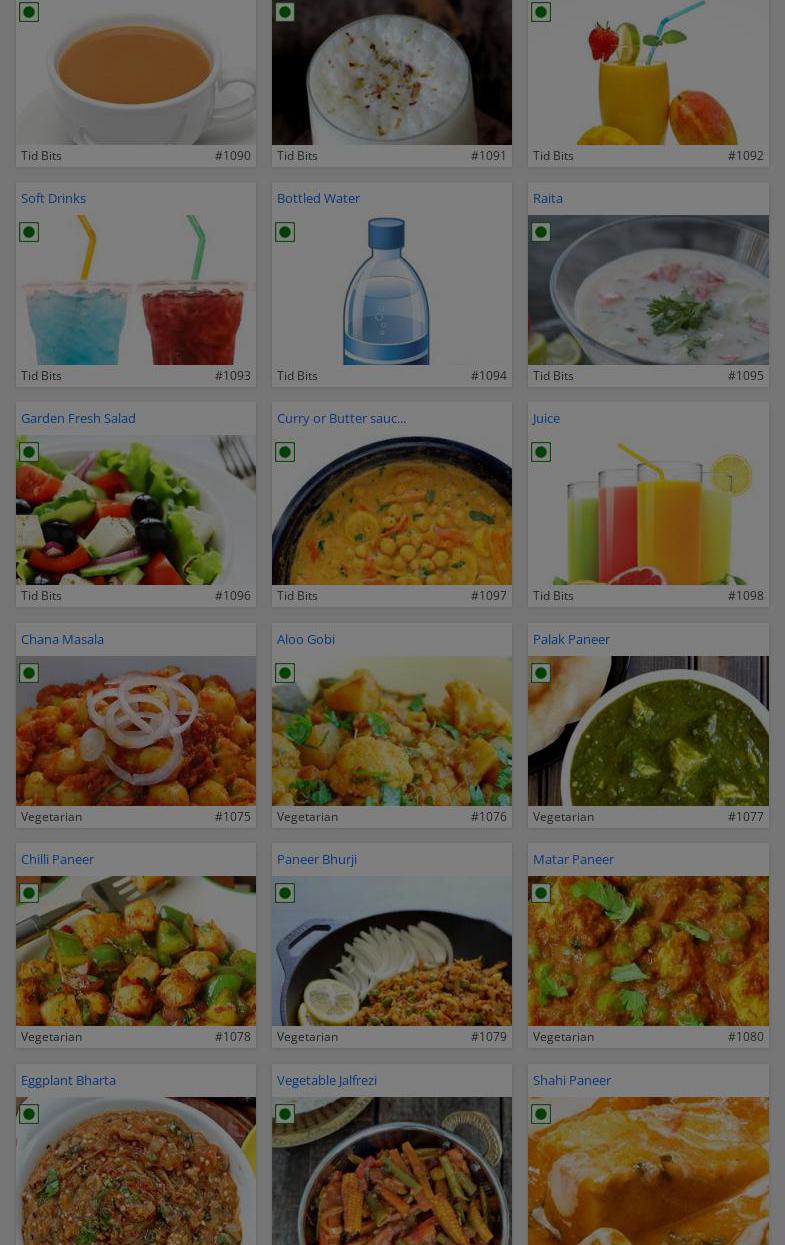The image size is (785, 1245).
Task: Open the Paneer Bhurji item
Action: (x=391, y=950)
